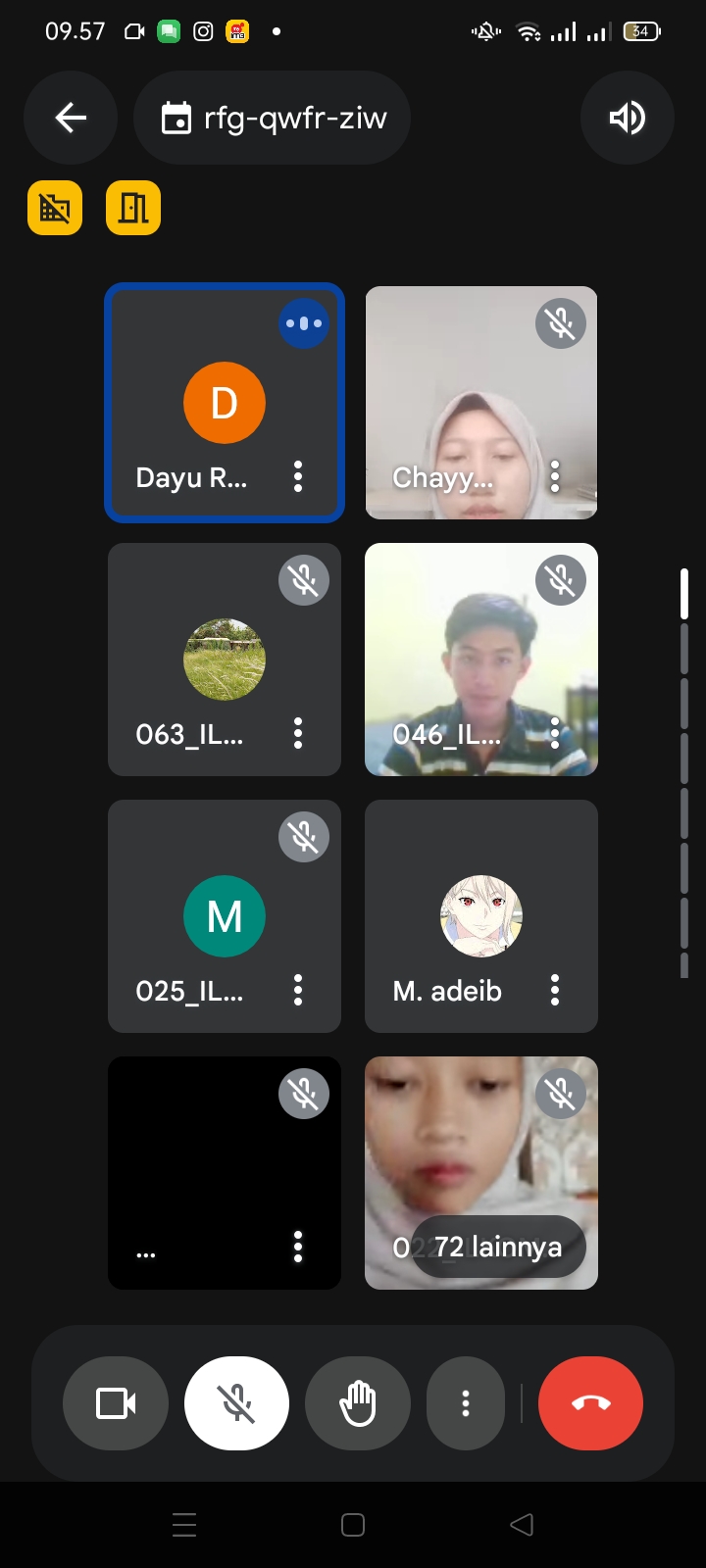706x1568 pixels.
Task: Tap the yellow door indicator icon
Action: (x=133, y=208)
